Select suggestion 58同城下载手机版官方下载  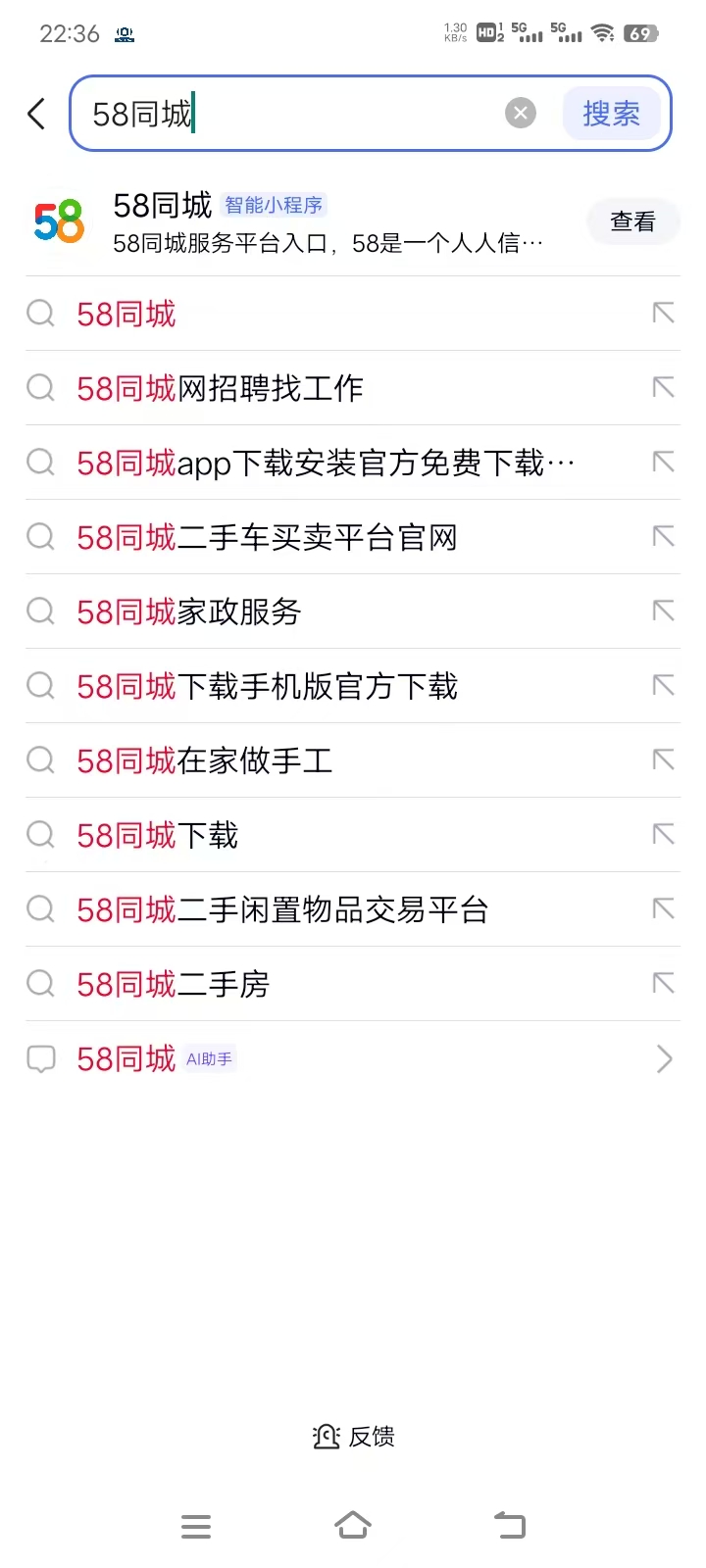click(353, 686)
